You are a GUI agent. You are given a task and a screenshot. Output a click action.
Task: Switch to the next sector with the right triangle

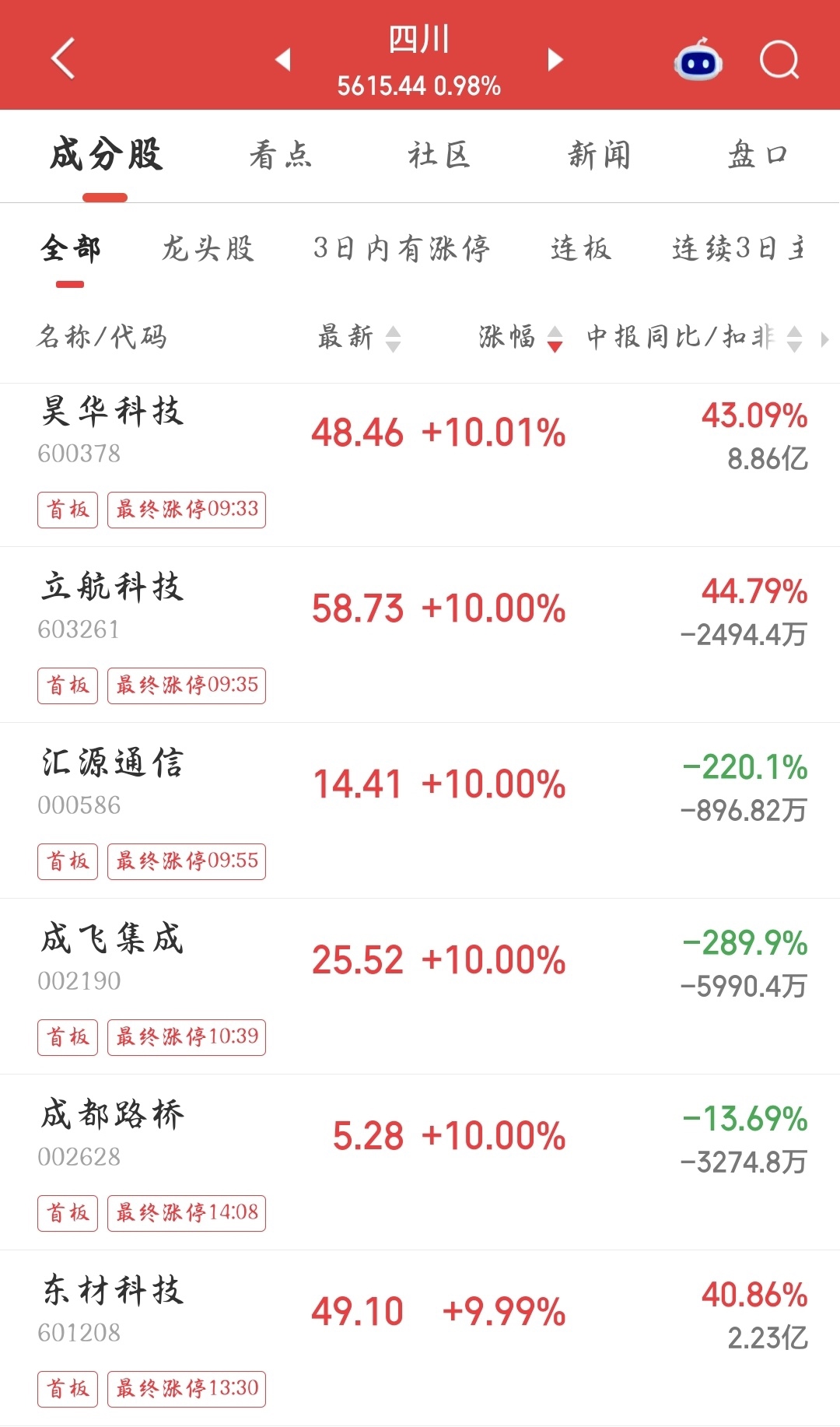point(555,59)
